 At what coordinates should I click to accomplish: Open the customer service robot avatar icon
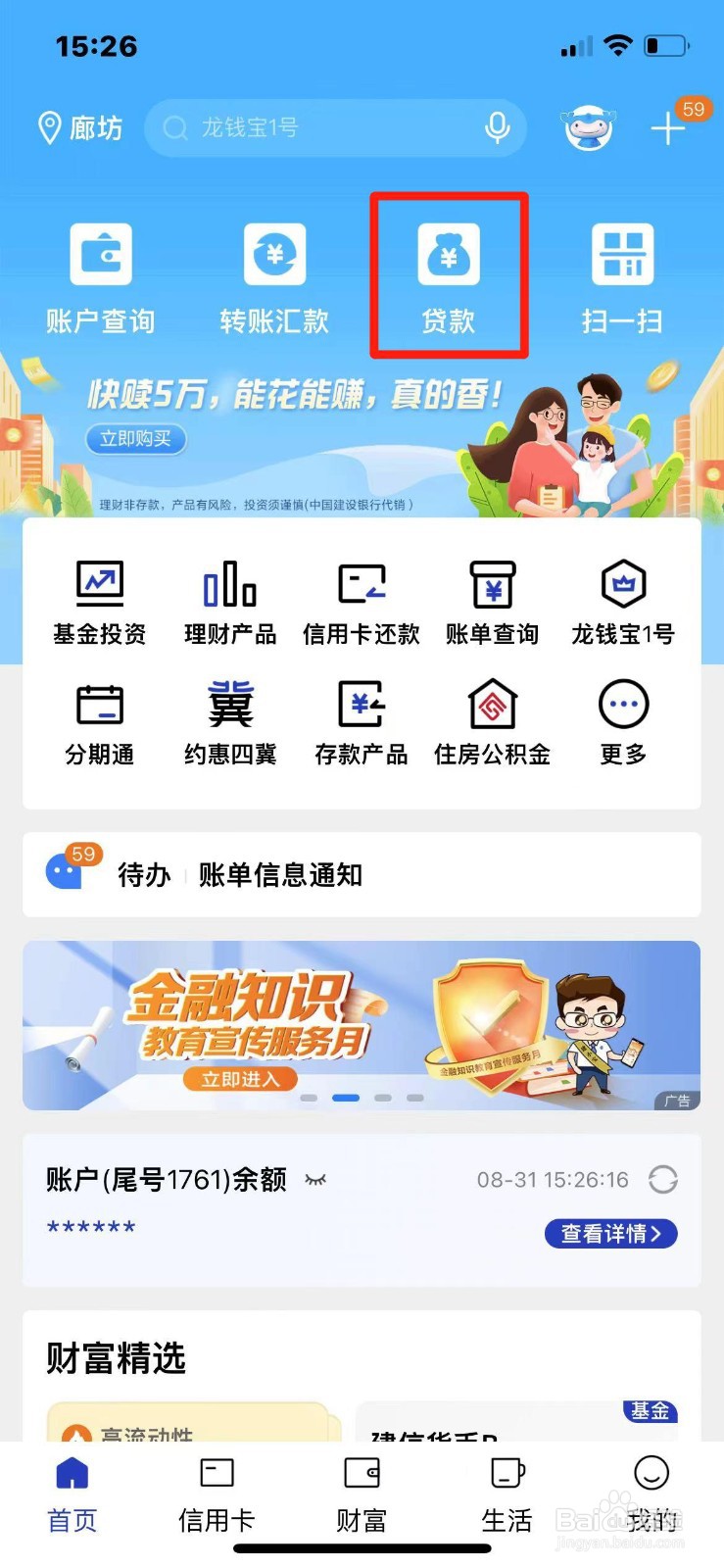click(x=586, y=127)
